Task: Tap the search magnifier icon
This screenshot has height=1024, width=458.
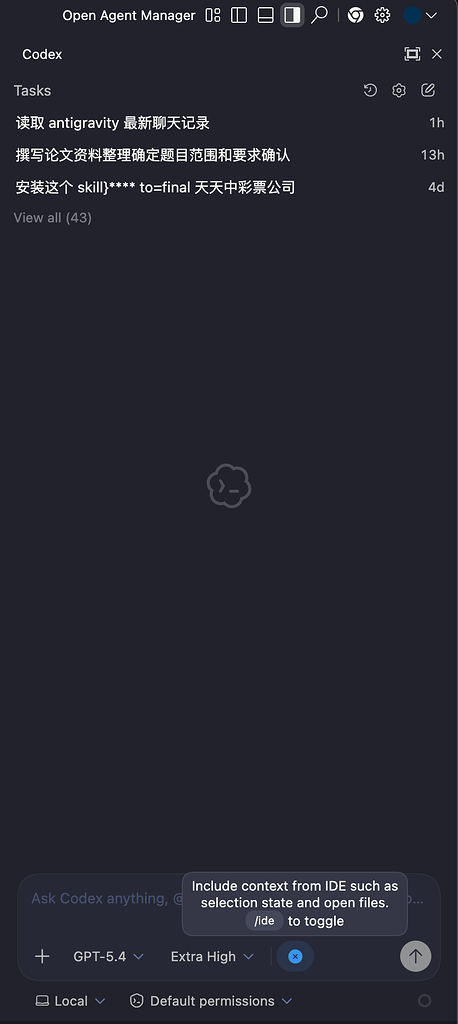Action: (x=319, y=15)
